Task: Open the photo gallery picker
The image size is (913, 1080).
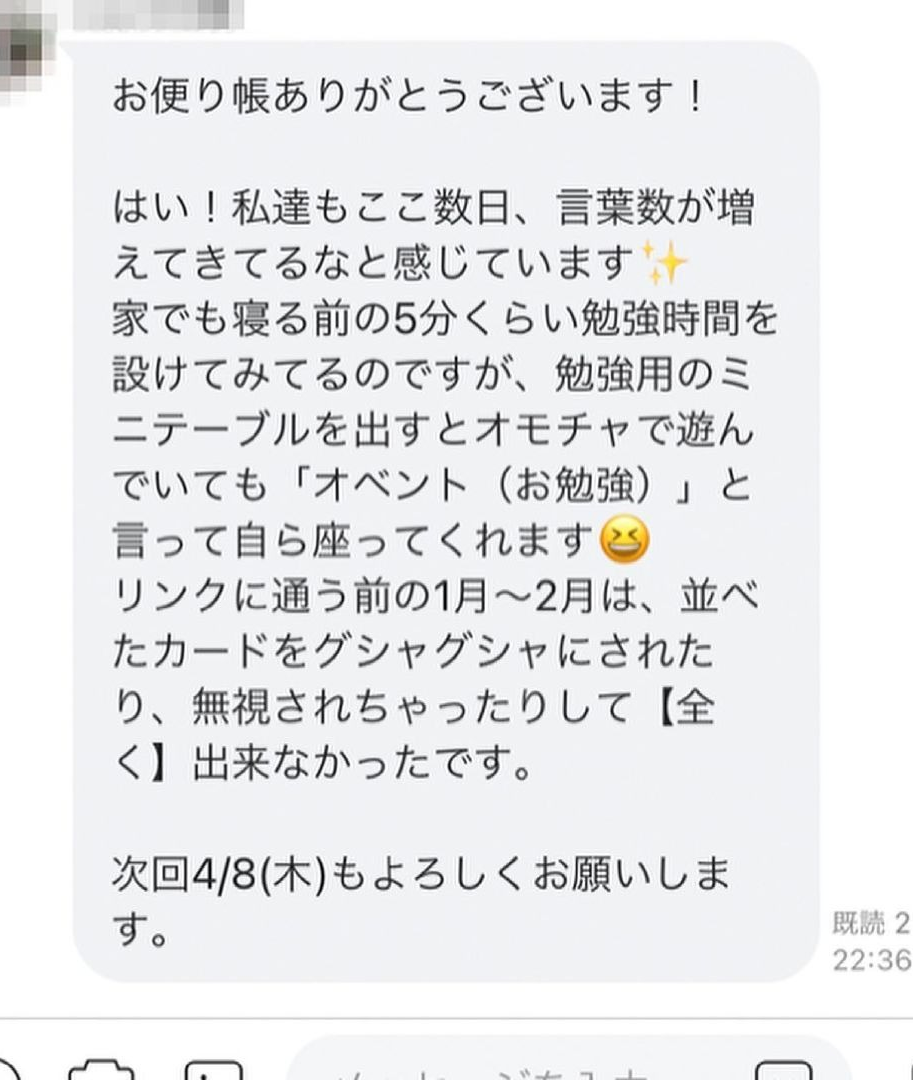Action: pos(212,1070)
